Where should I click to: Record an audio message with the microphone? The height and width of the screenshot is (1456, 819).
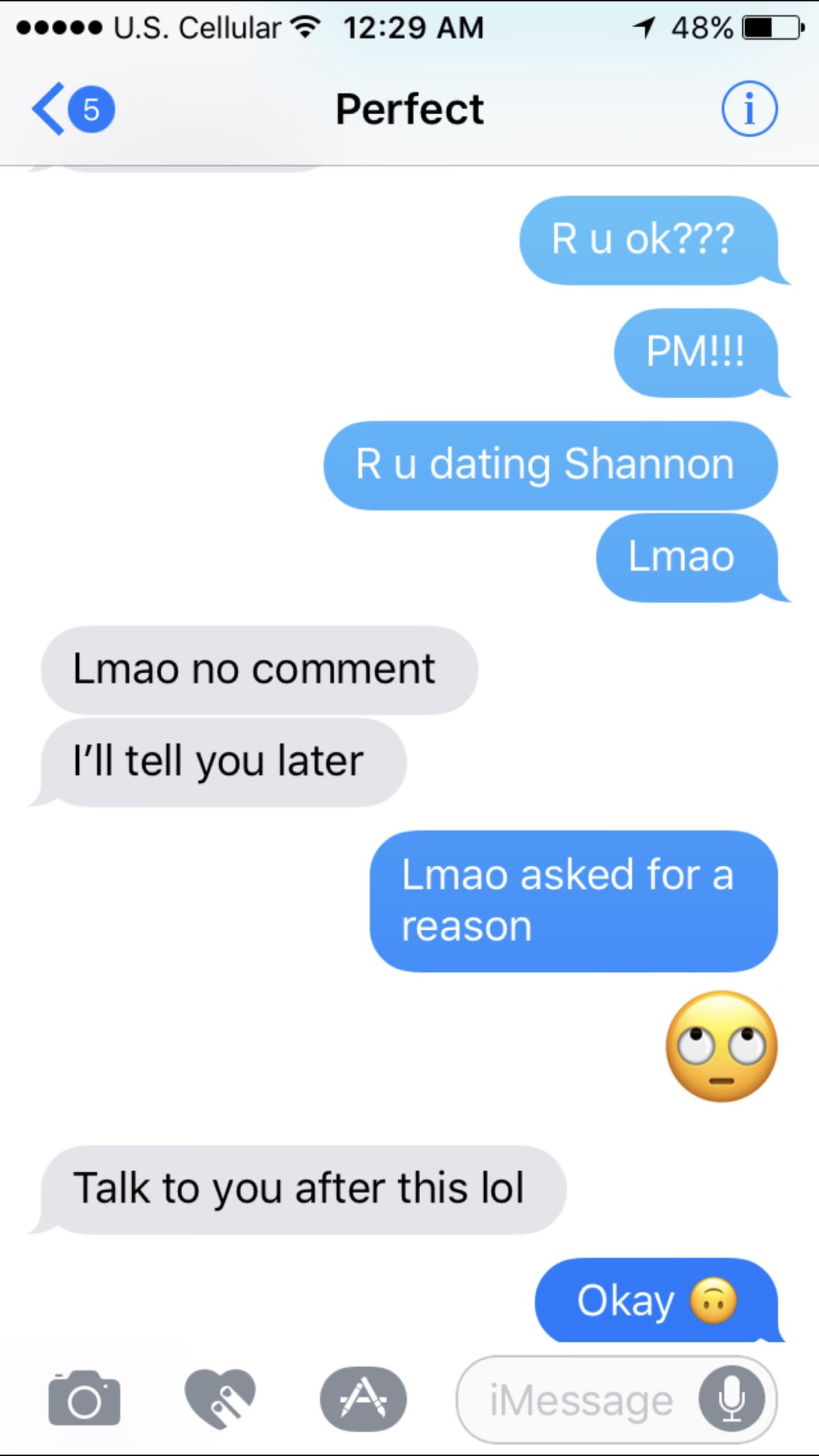tap(732, 1399)
